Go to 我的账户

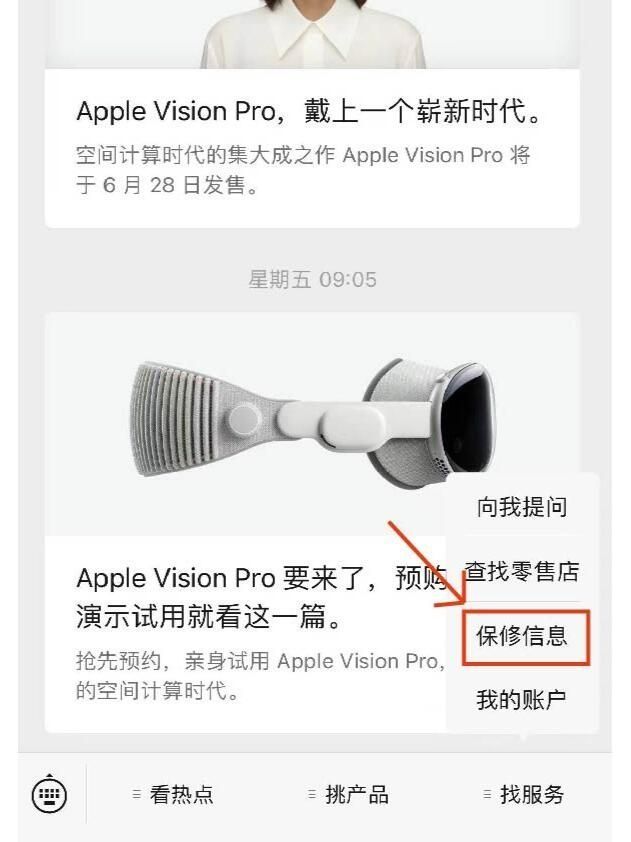pyautogui.click(x=521, y=700)
